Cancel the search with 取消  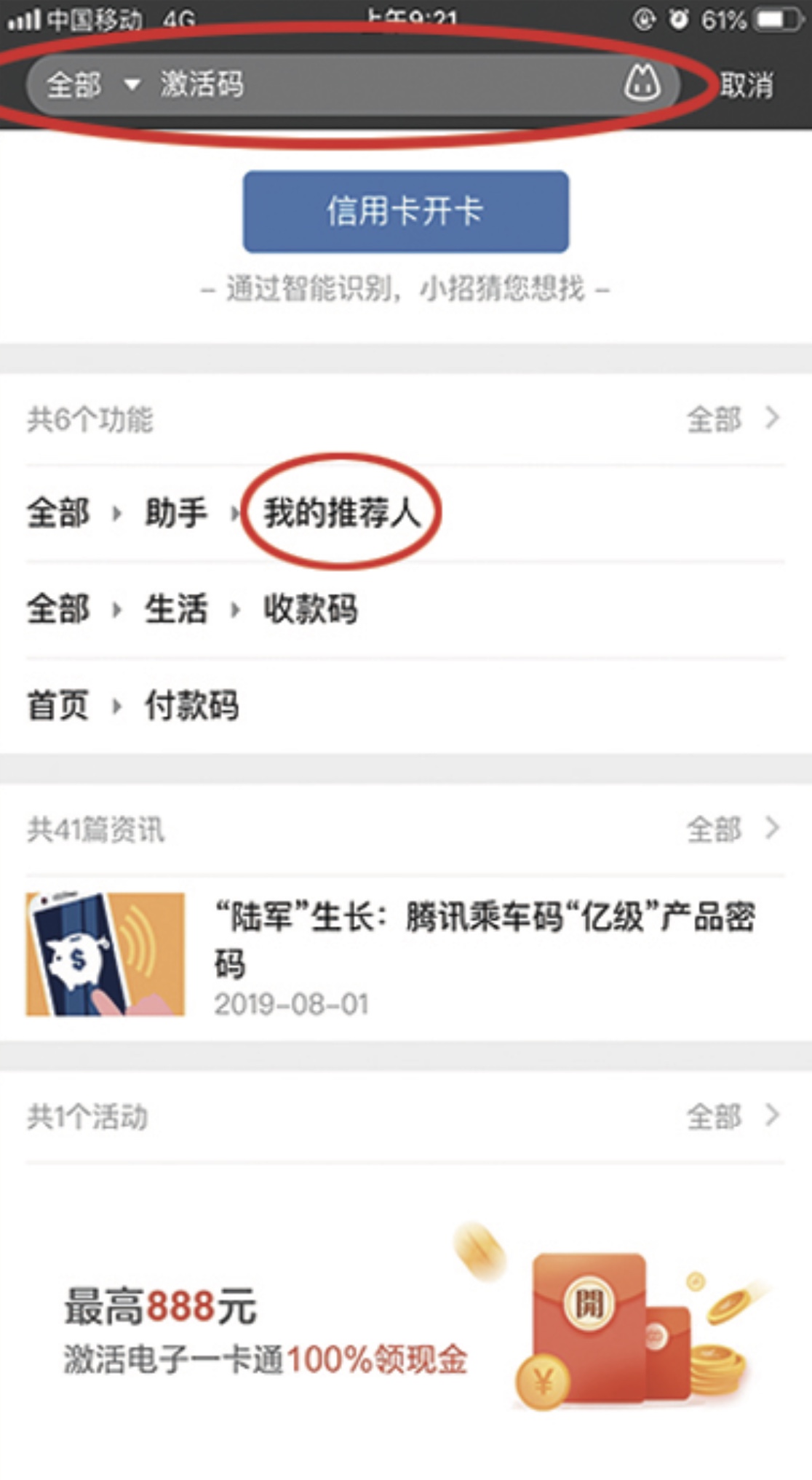point(747,85)
